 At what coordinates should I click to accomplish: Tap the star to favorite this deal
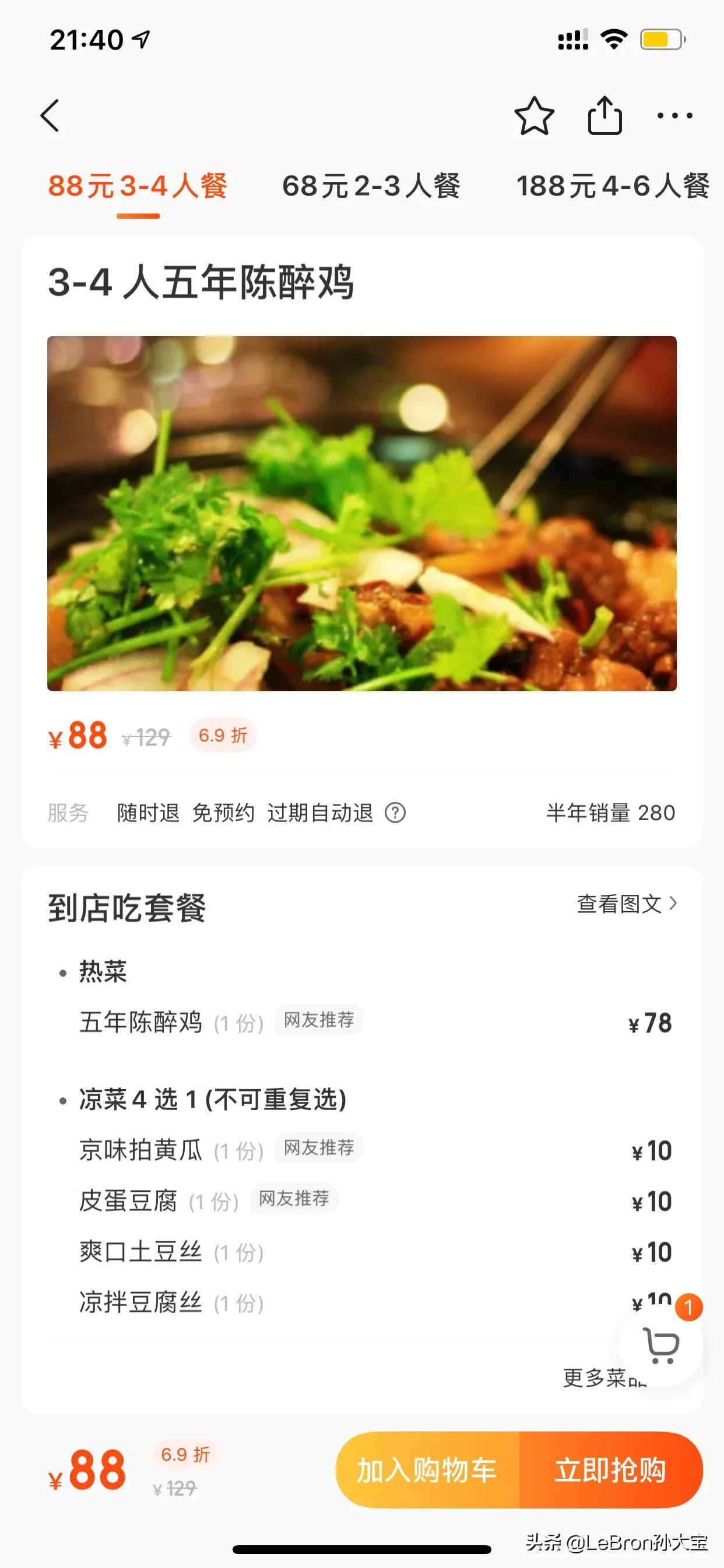(x=534, y=117)
